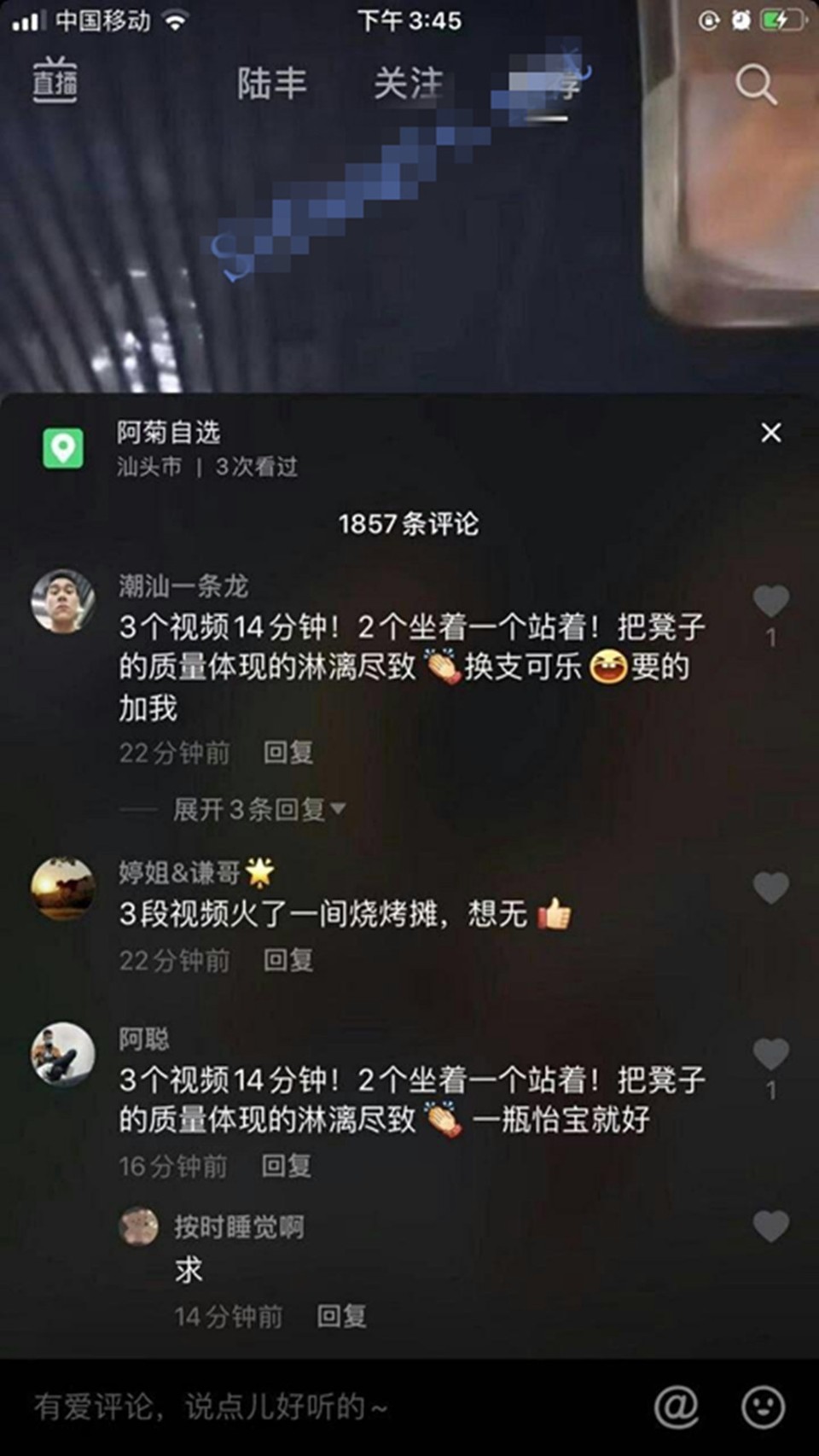Like 婷姐&谦哥's comment
Screen dimensions: 819x1456
coord(771,888)
